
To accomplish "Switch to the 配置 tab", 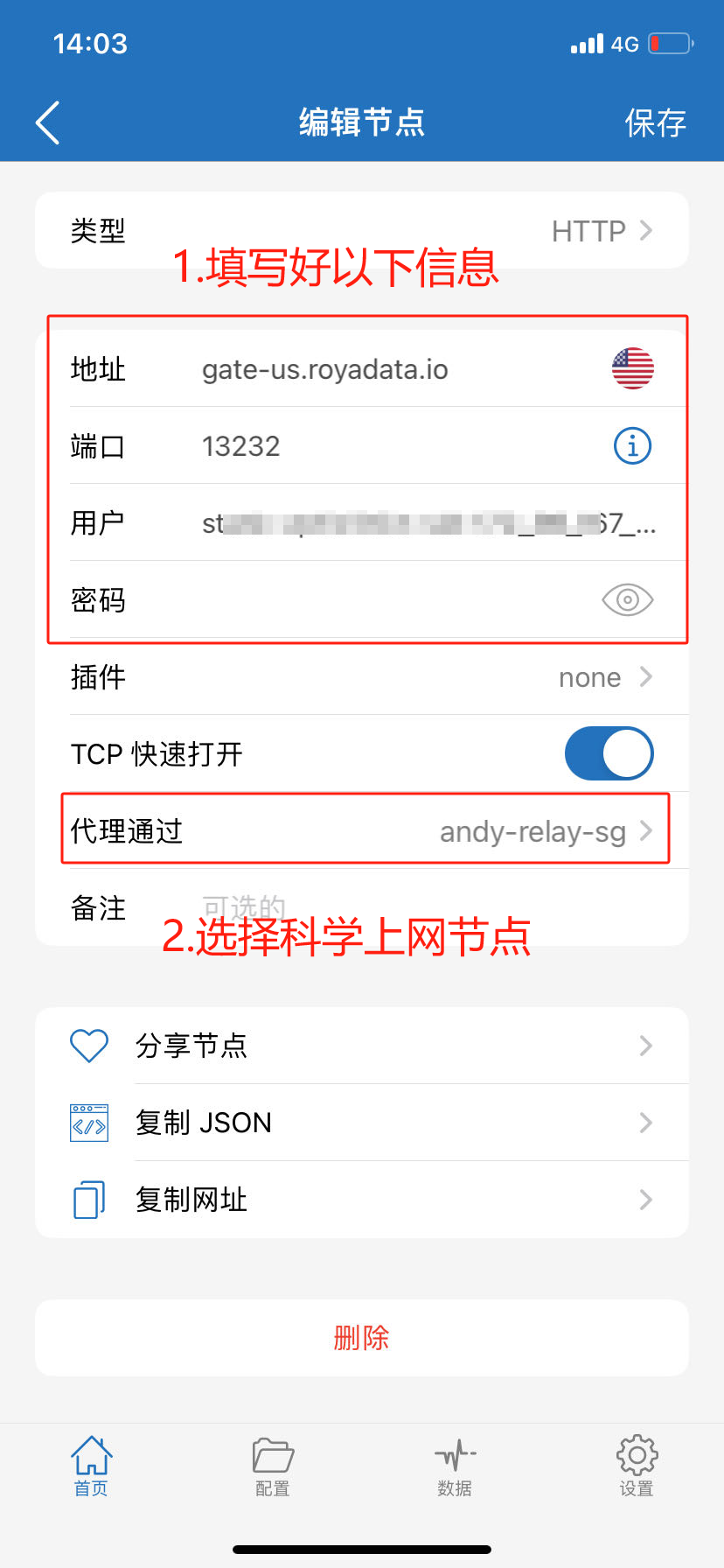I will (272, 1466).
